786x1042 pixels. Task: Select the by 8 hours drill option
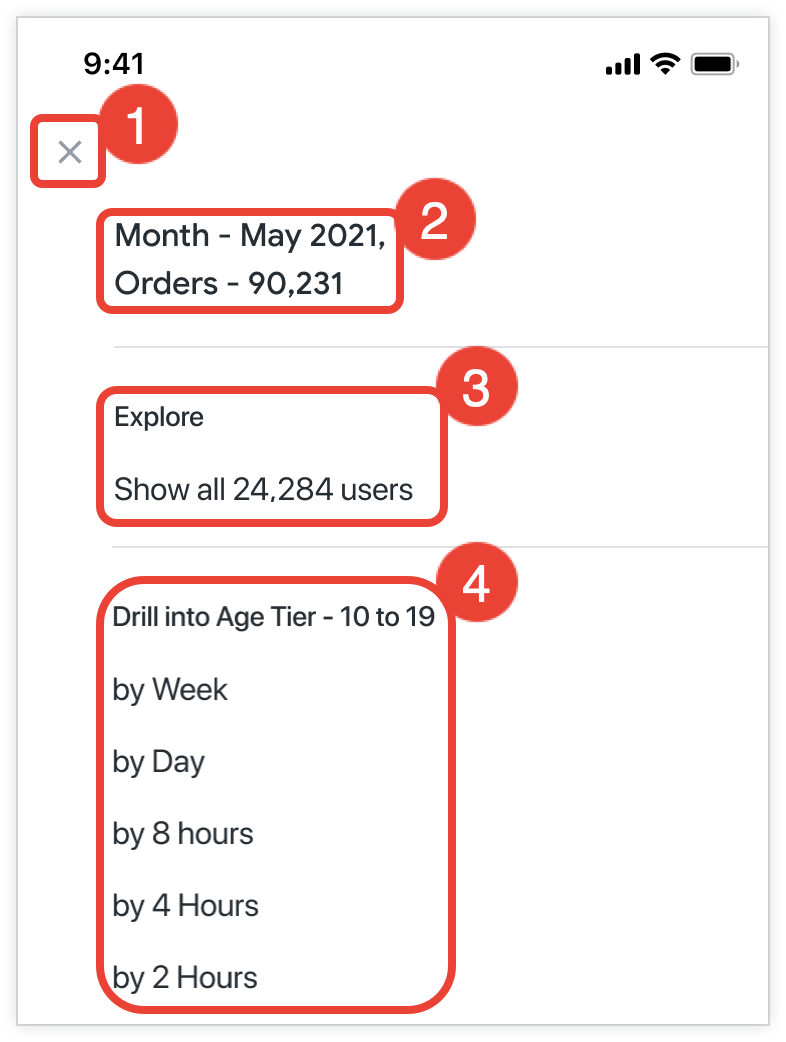click(183, 834)
